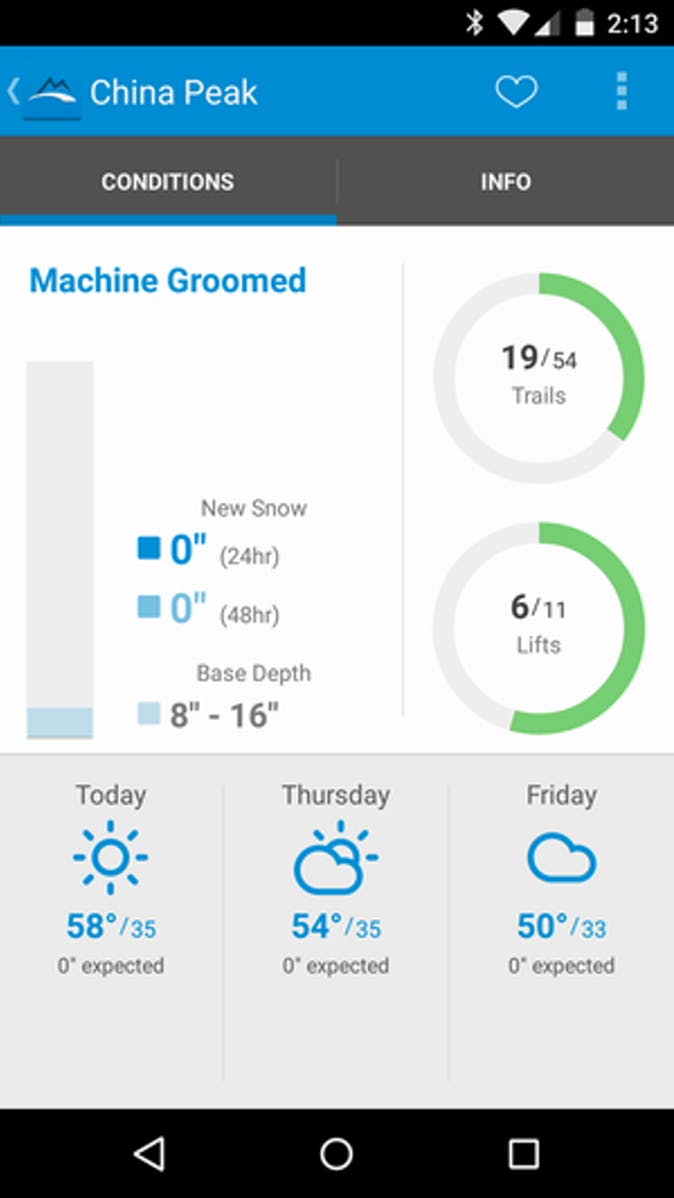View Friday's weather forecast
674x1198 pixels.
(561, 880)
